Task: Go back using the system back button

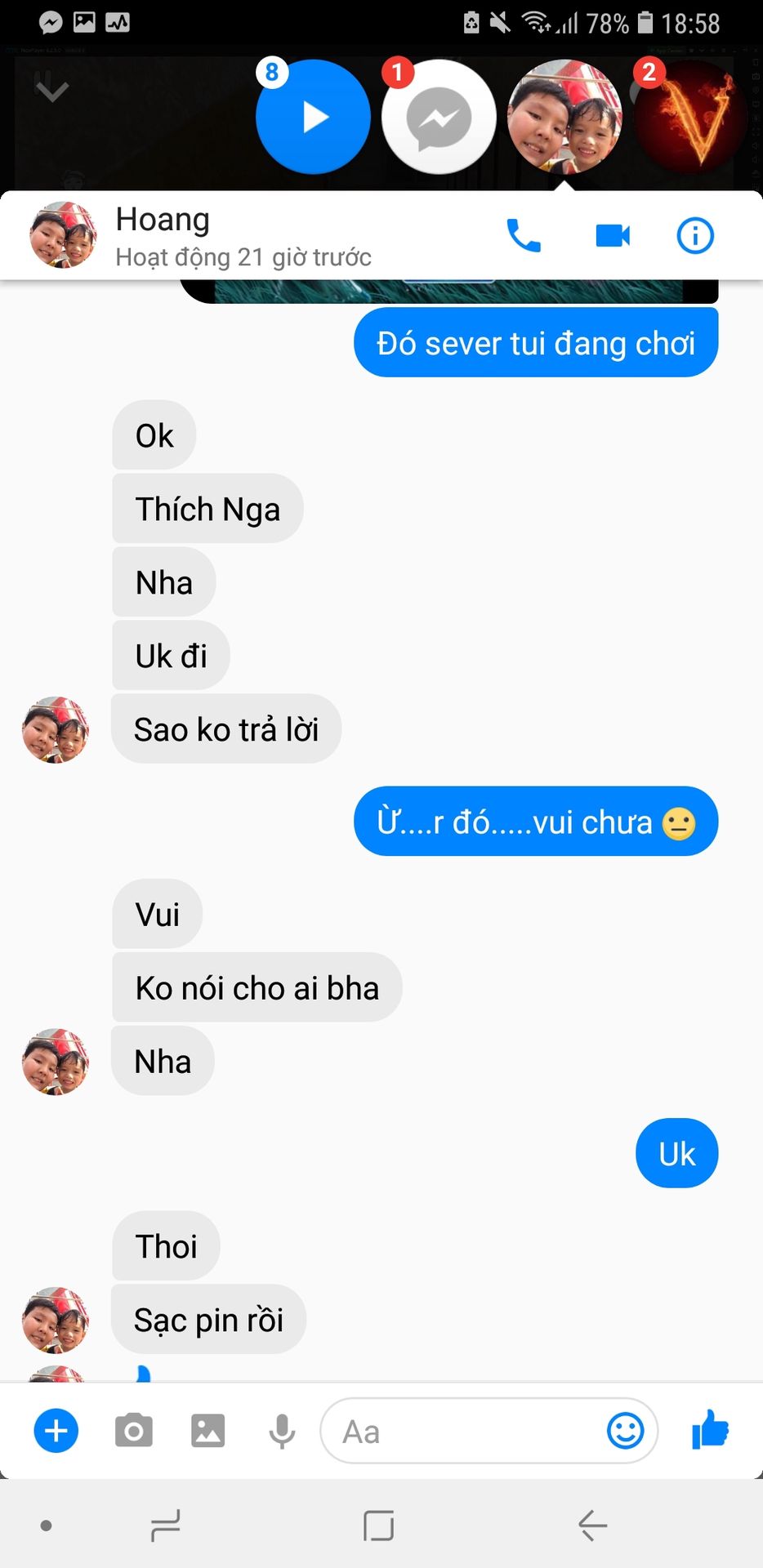Action: 592,1525
